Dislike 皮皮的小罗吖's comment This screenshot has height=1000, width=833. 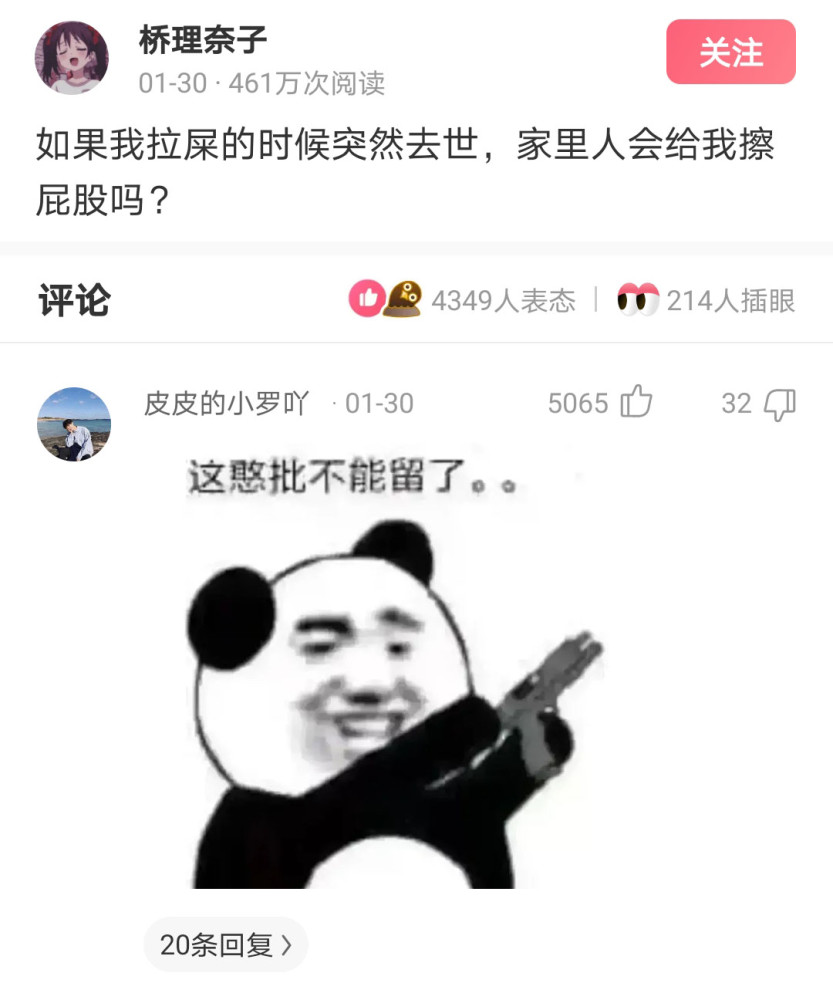pos(779,404)
